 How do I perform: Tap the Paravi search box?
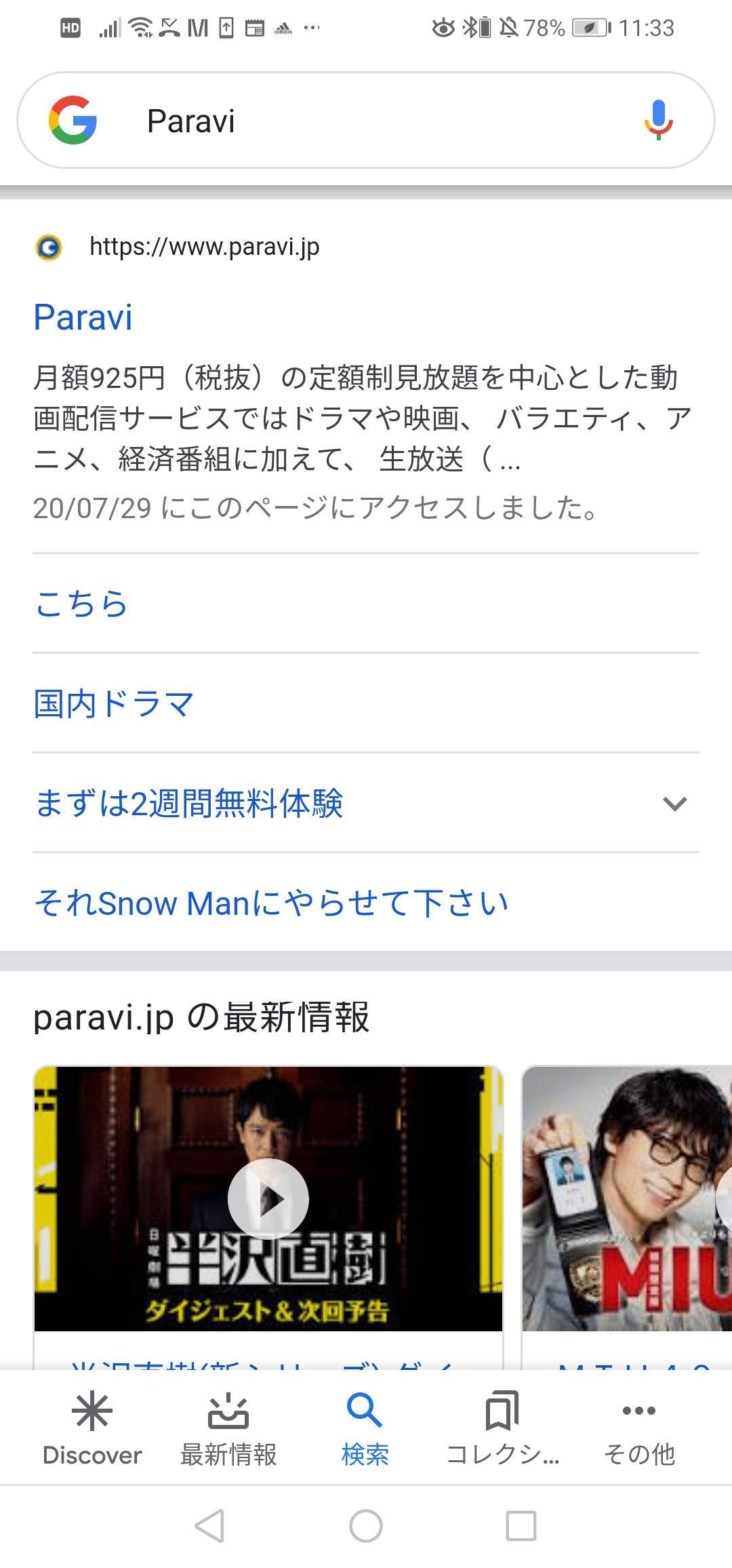(x=366, y=121)
